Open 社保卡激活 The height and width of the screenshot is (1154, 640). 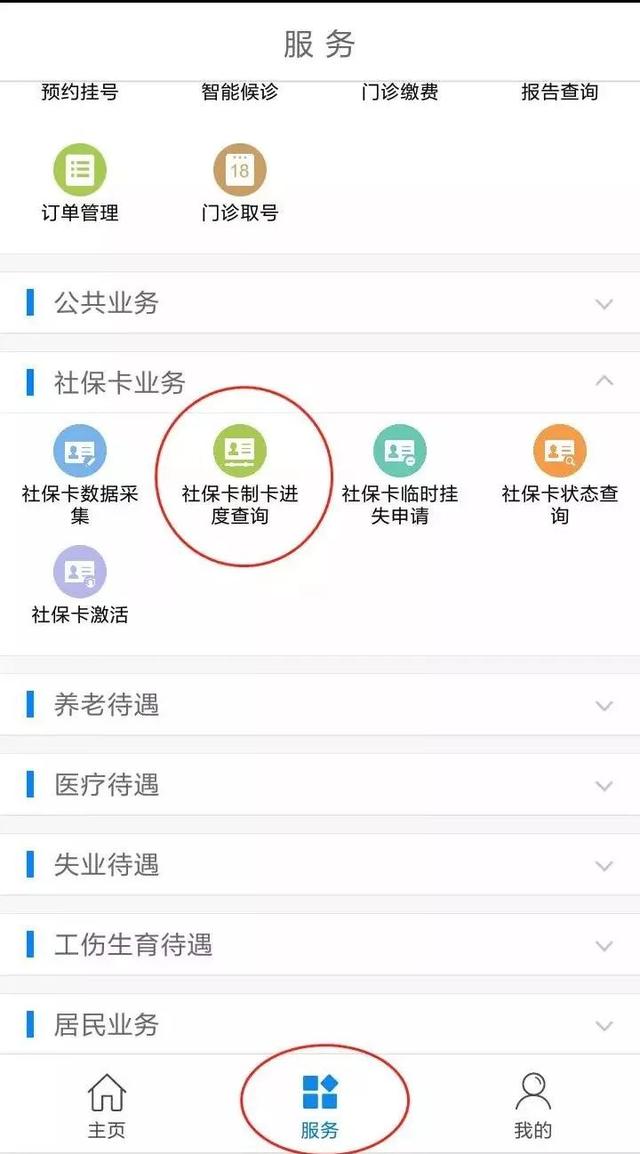79,585
